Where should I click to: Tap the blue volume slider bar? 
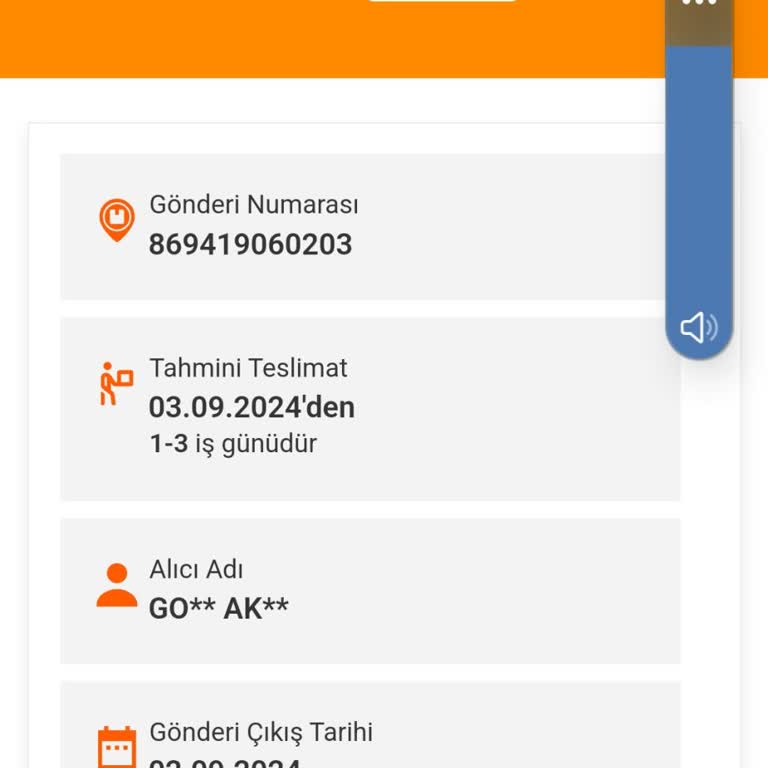coord(699,180)
